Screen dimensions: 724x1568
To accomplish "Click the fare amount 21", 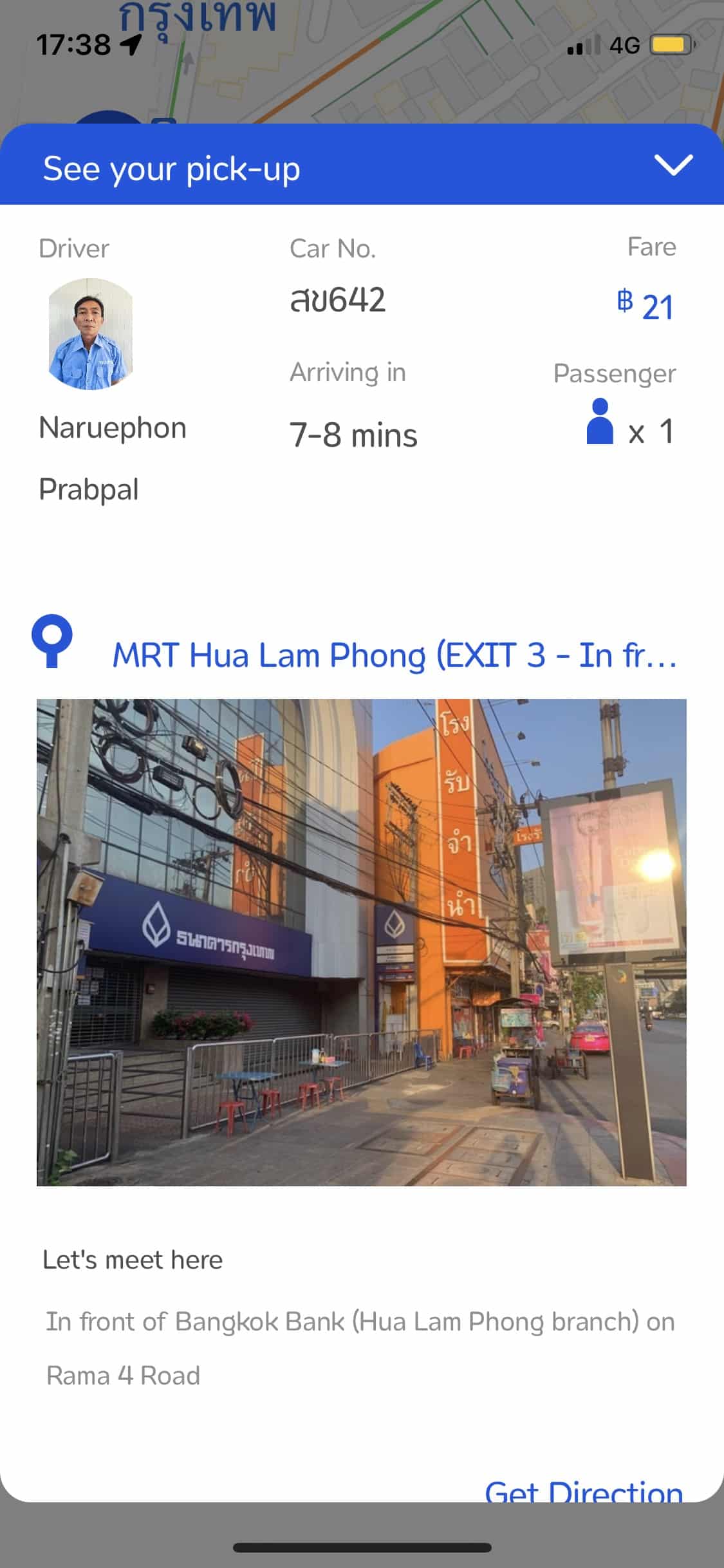I will click(657, 307).
